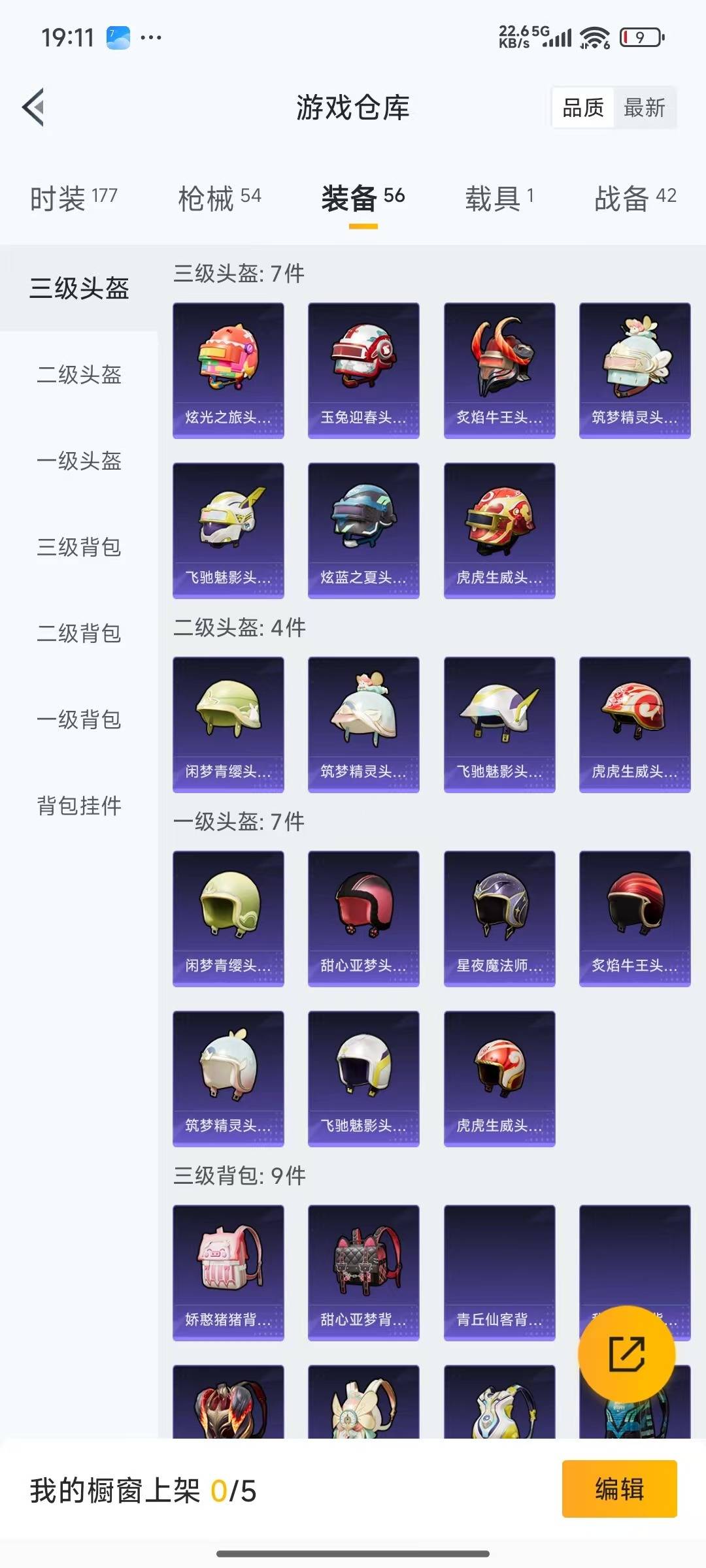Switch sorting to 最新
This screenshot has height=1568, width=706.
644,108
